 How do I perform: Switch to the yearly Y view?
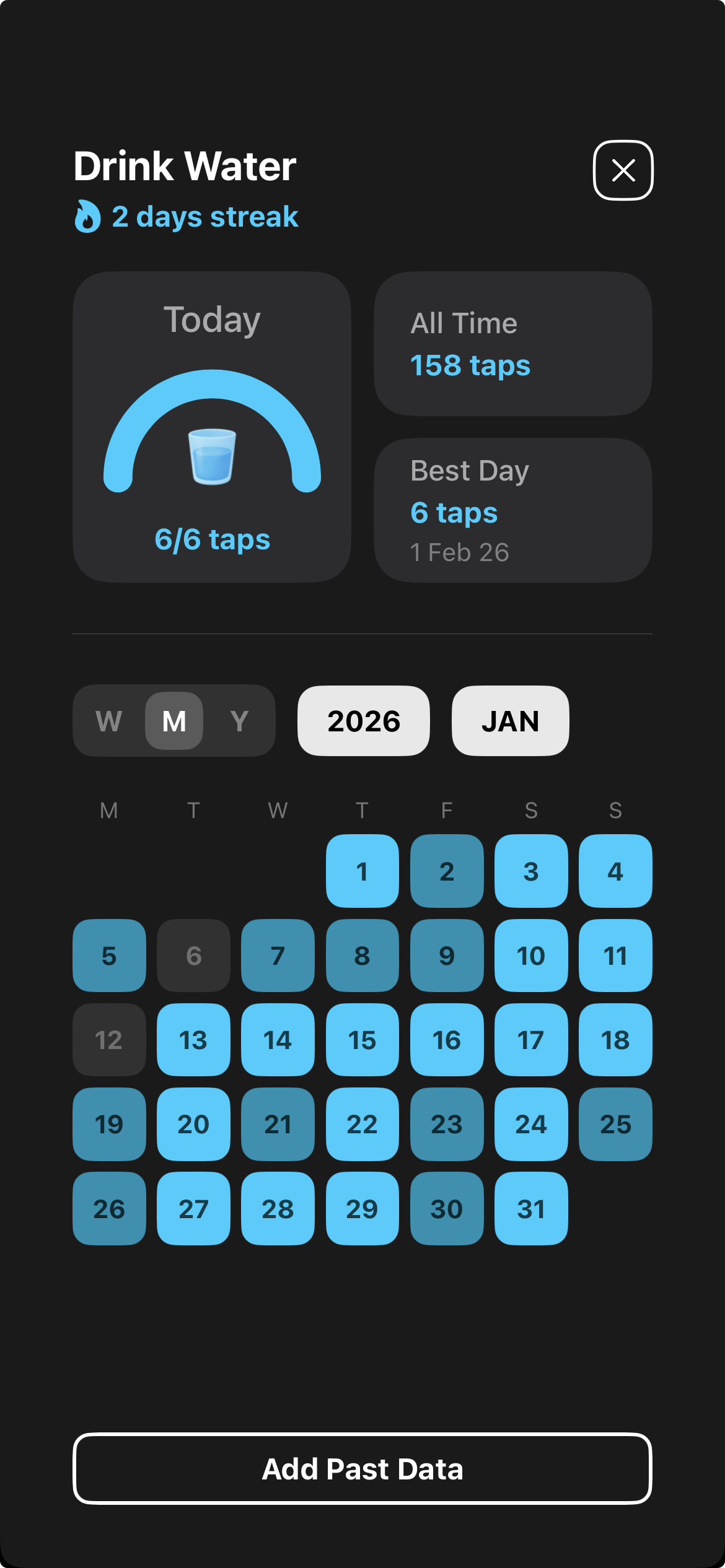[x=239, y=721]
